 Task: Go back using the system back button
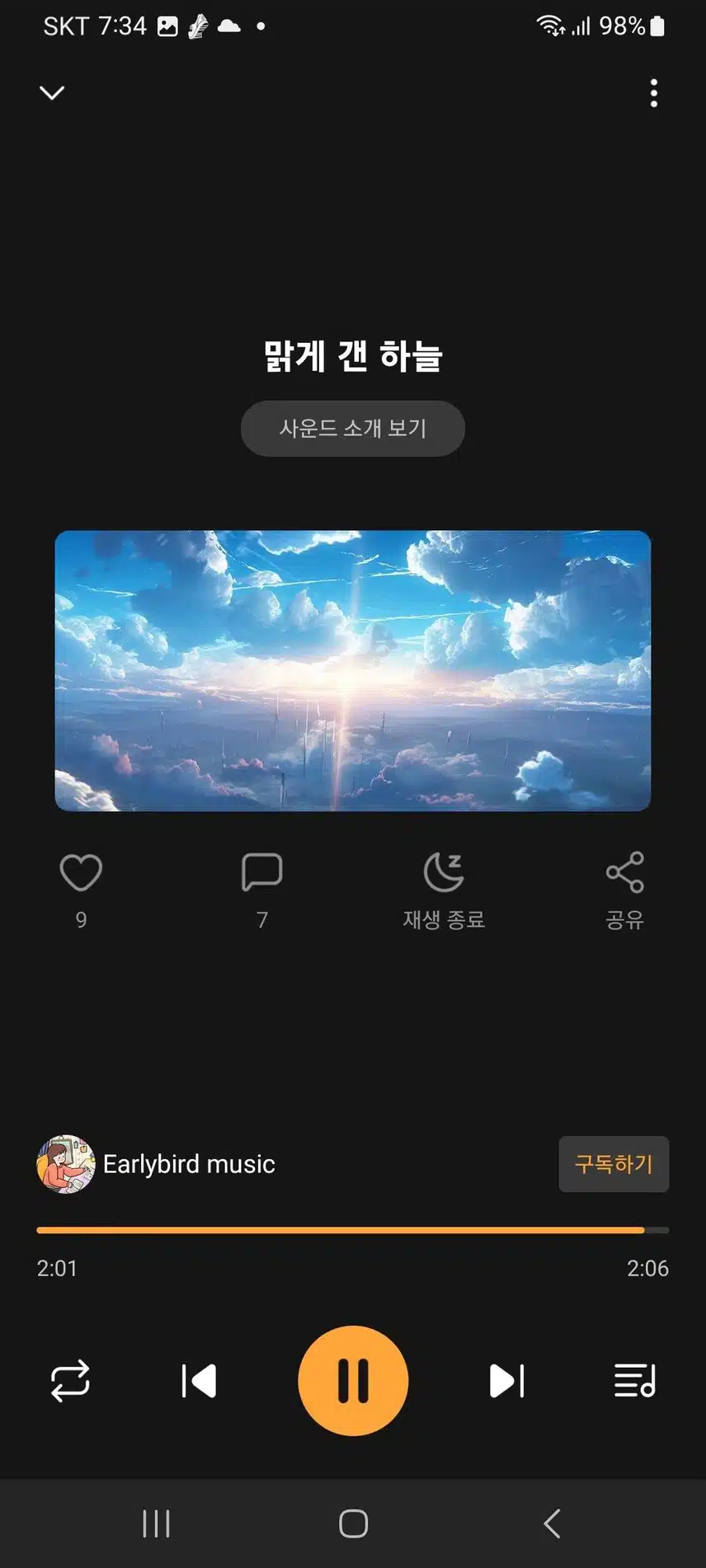552,1523
